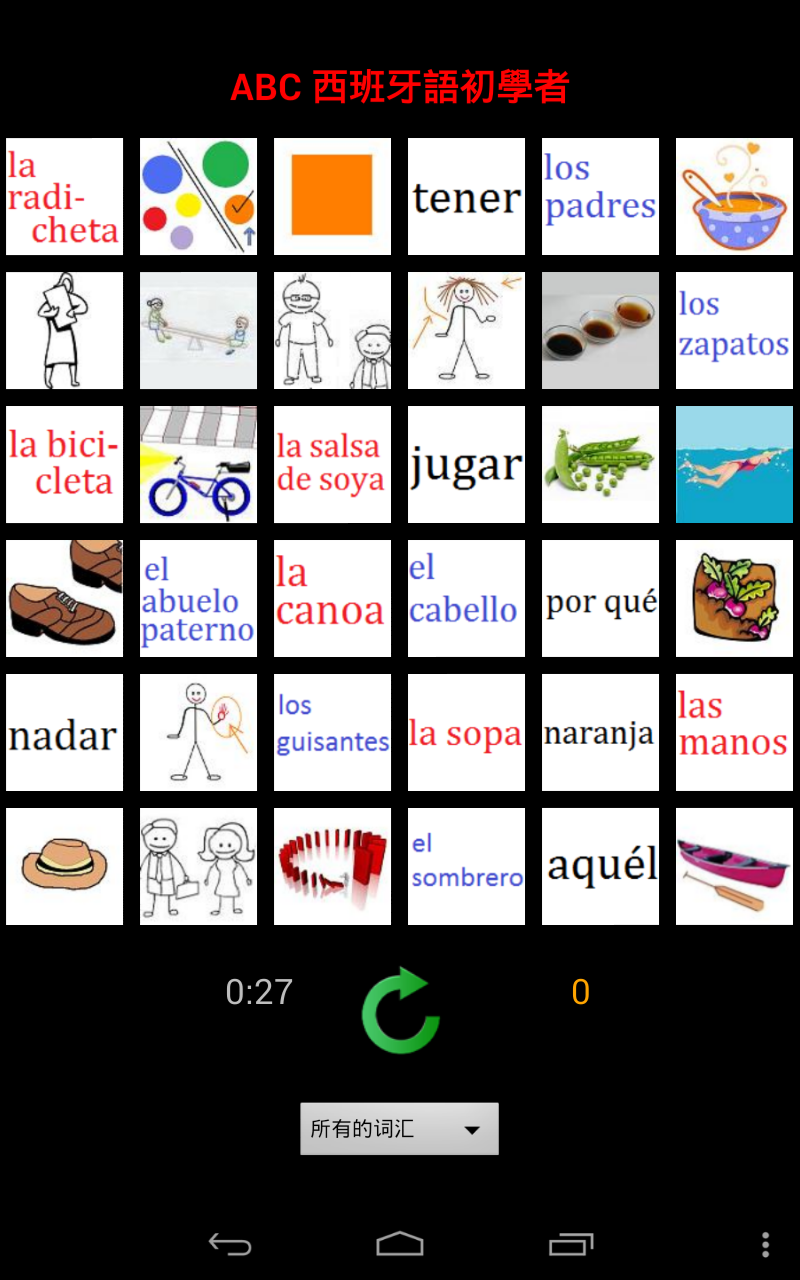
Task: Click the bicycle picture tile
Action: tap(198, 464)
